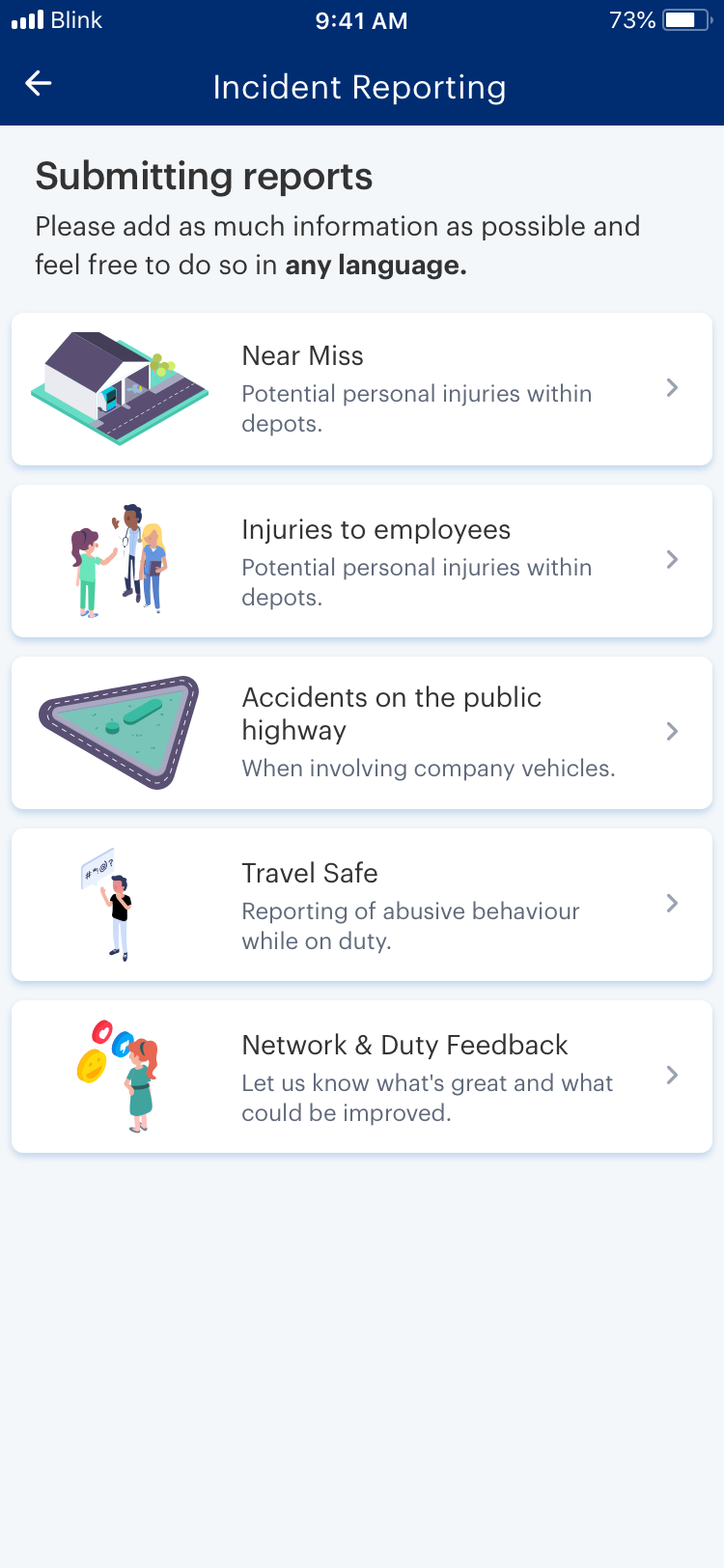The image size is (724, 1568).
Task: Select Injuries to employees report
Action: (362, 561)
